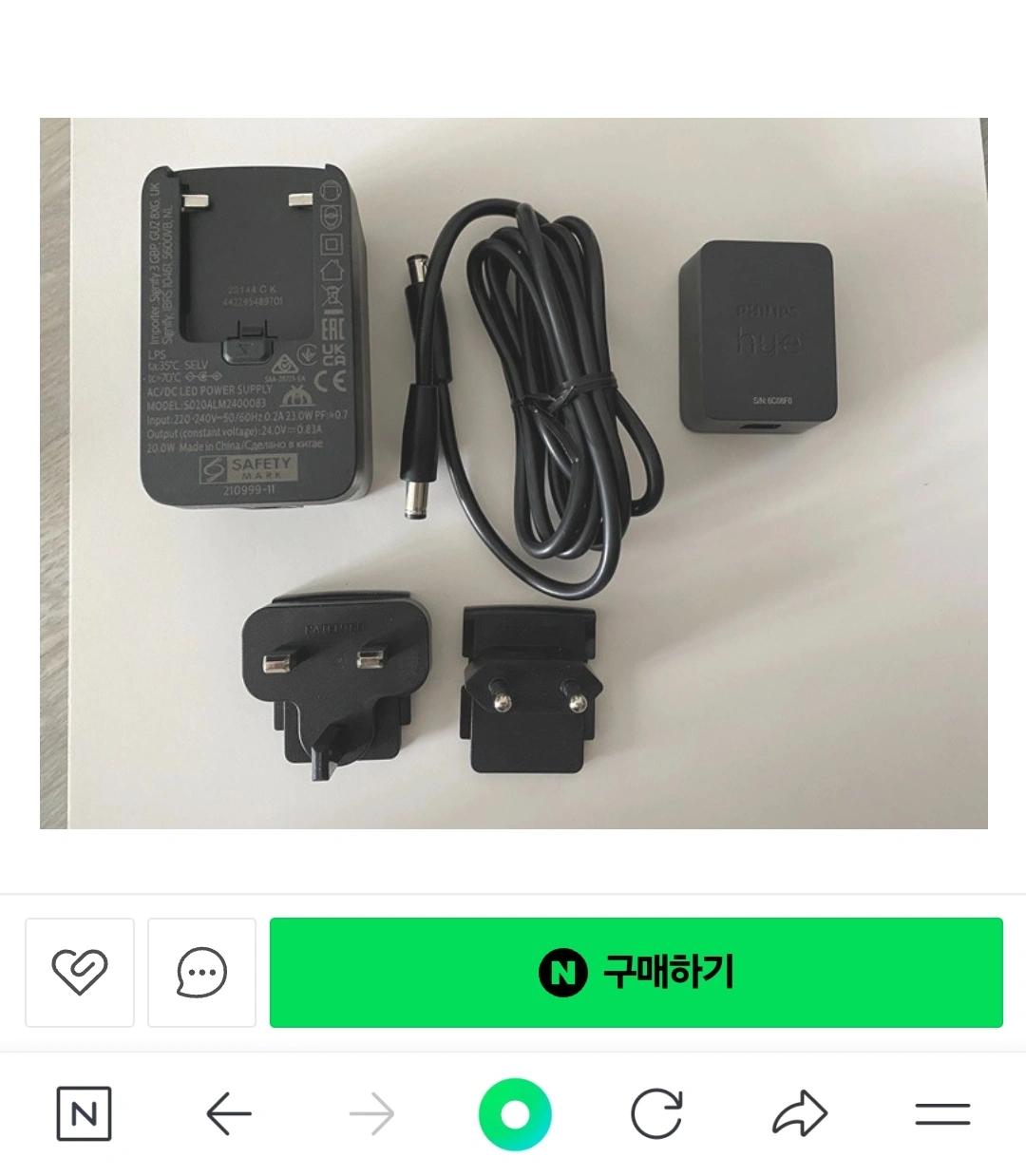The height and width of the screenshot is (1176, 1026).
Task: Reload the current page
Action: click(x=656, y=1113)
